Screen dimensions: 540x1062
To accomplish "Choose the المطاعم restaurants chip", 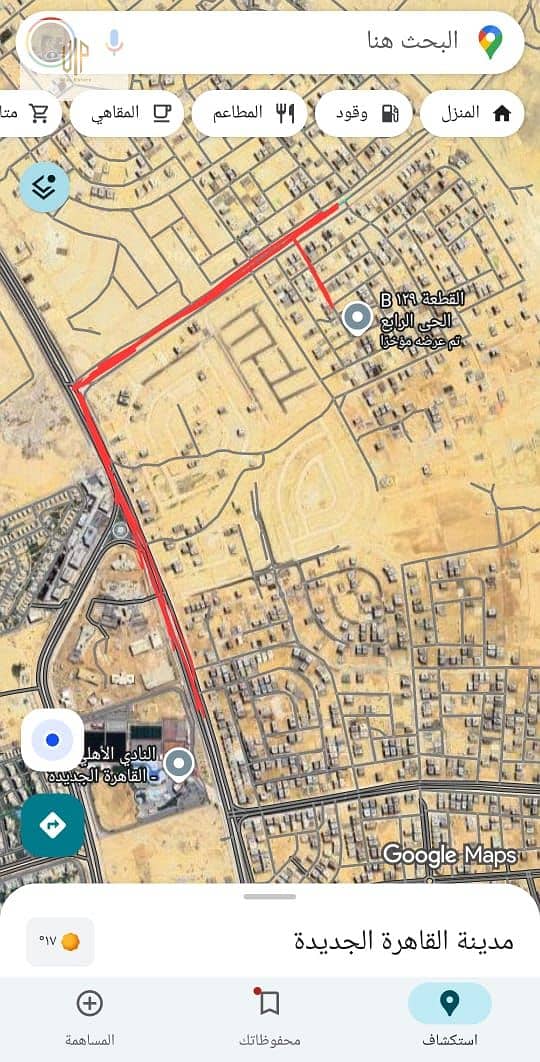I will pos(249,113).
